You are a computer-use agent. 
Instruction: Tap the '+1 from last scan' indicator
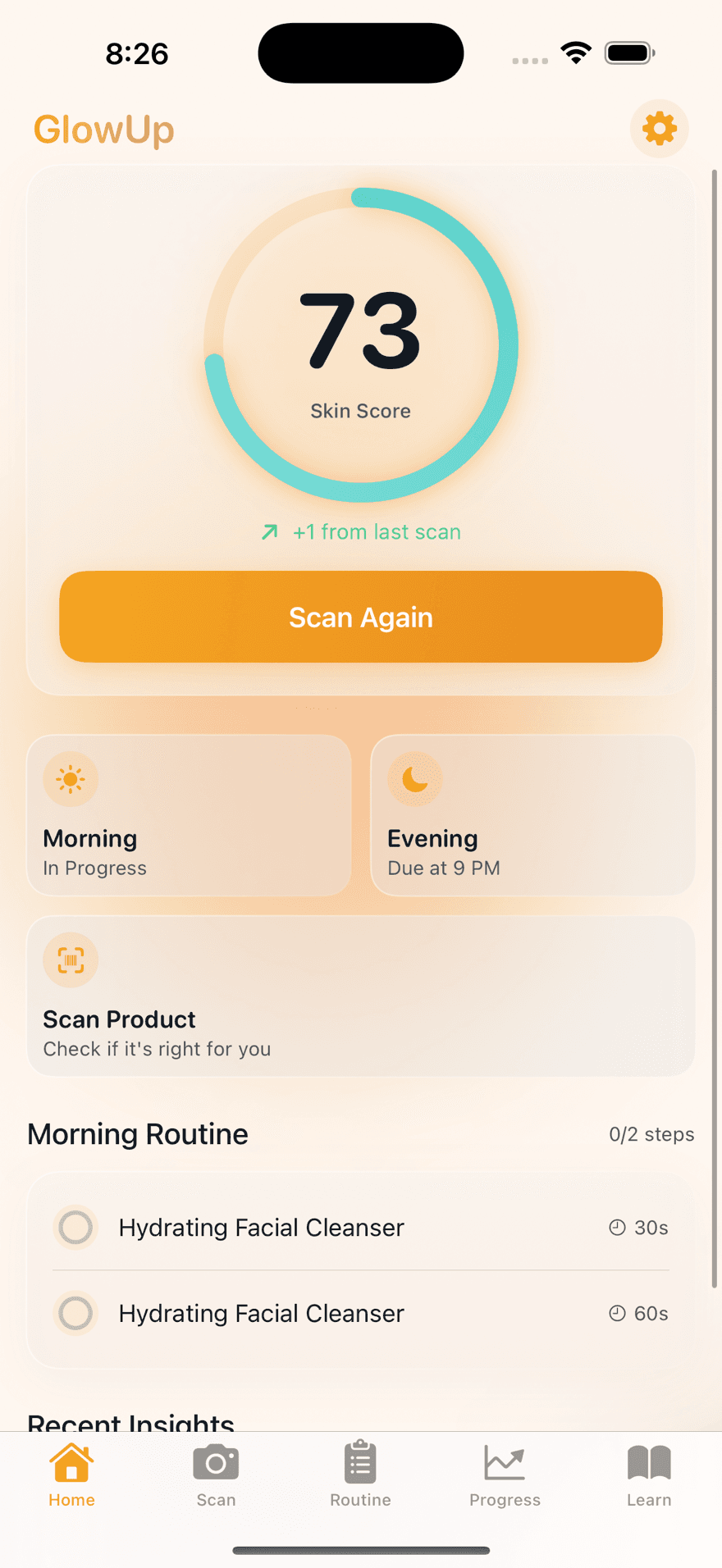[361, 531]
